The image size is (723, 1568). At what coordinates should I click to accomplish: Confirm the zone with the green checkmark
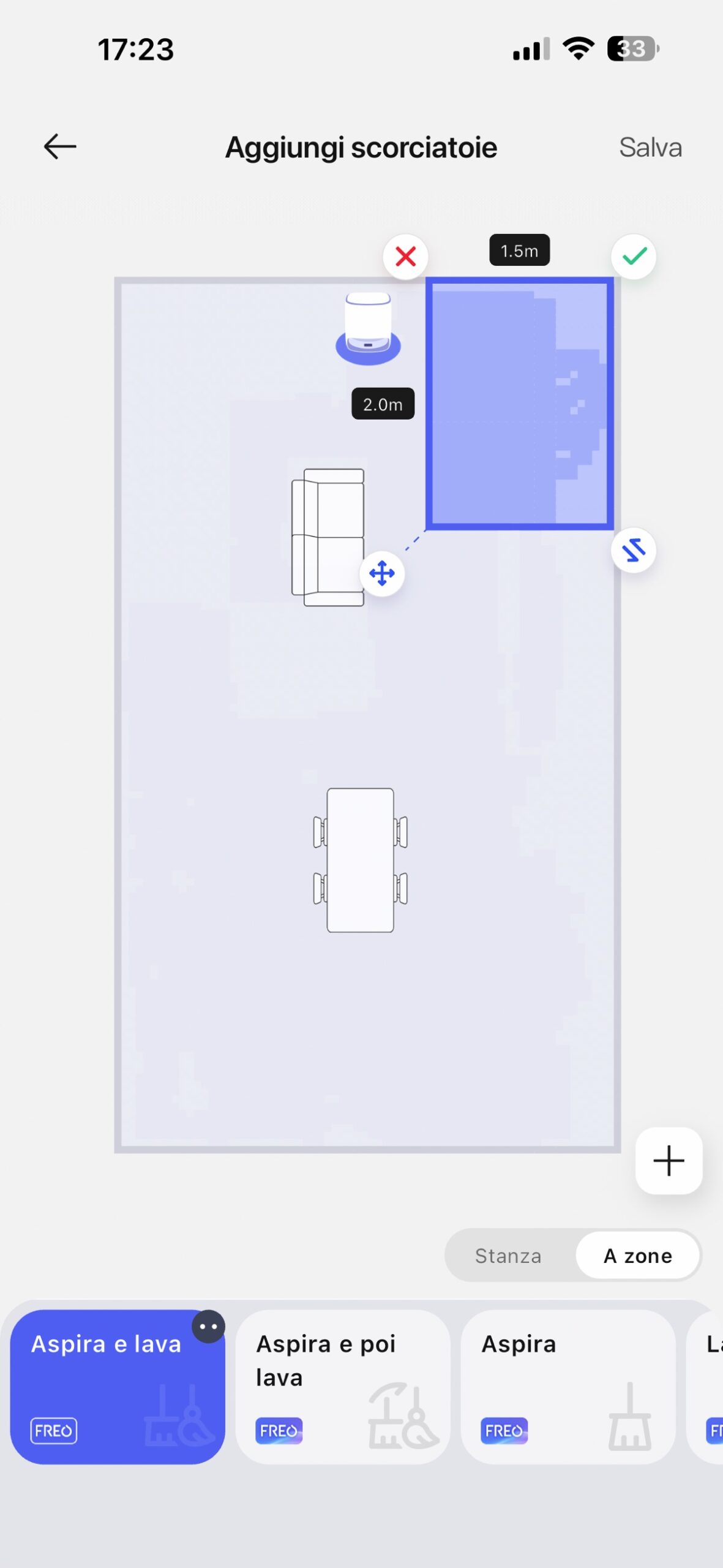(x=634, y=257)
